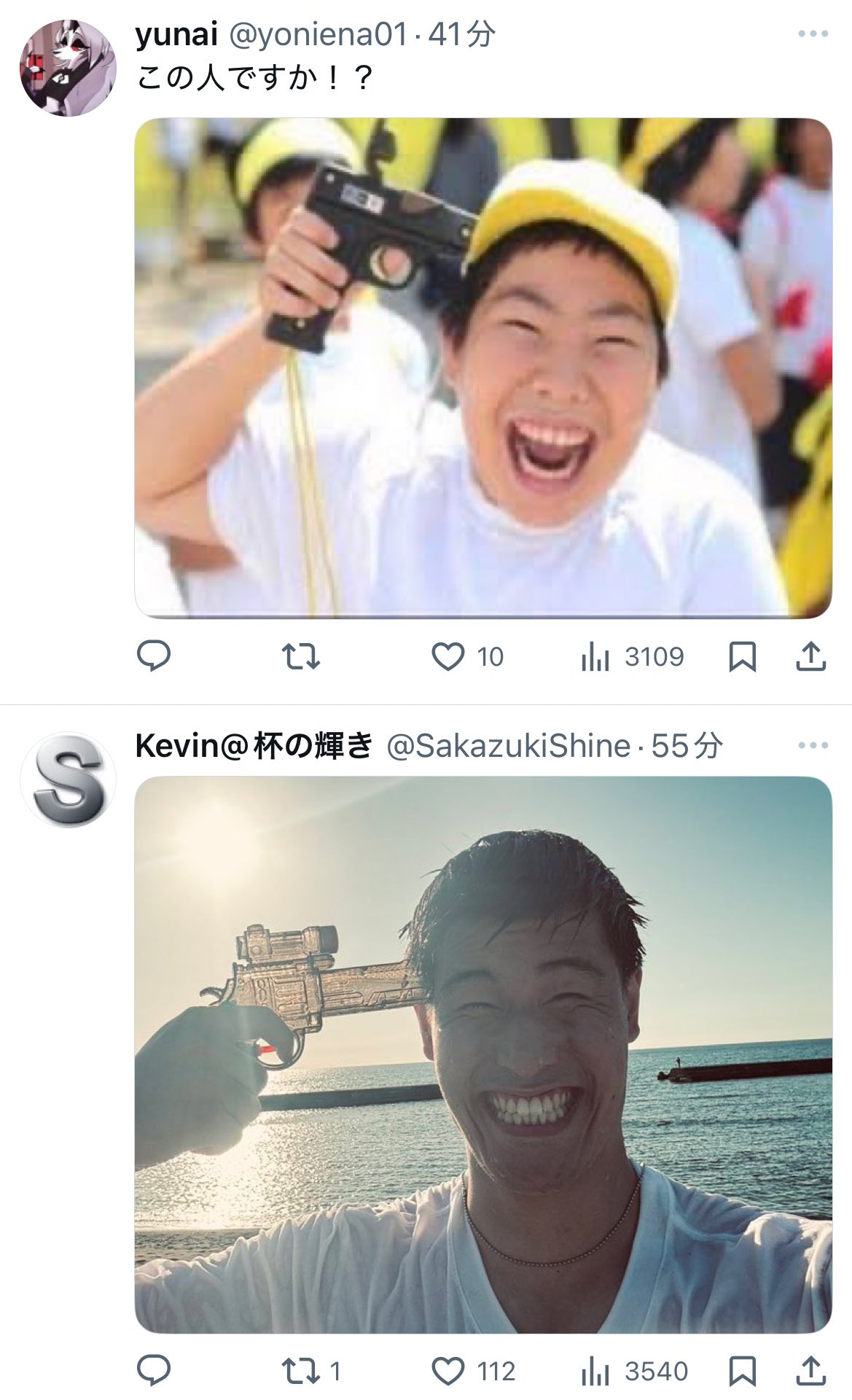Open the overflow menu on Kevin's post
The image size is (852, 1400).
pyautogui.click(x=813, y=745)
